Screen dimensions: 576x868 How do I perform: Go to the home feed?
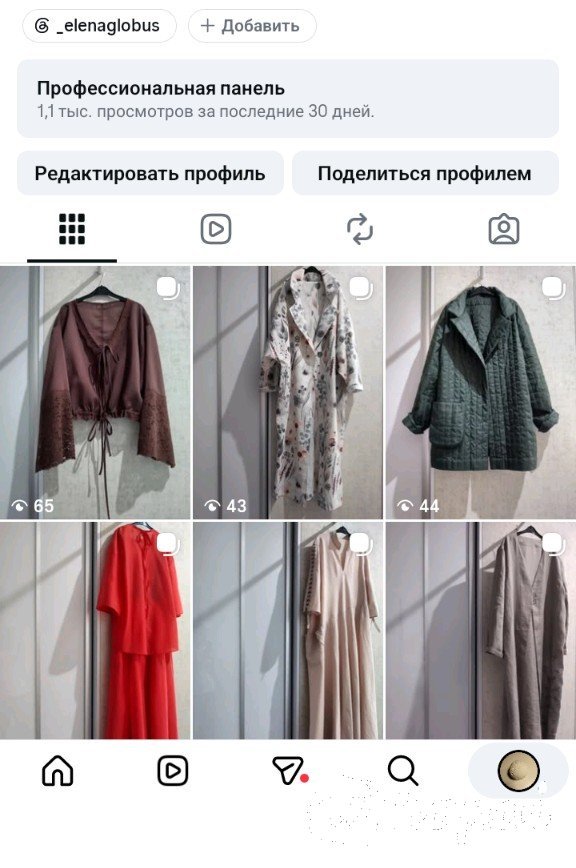(58, 771)
